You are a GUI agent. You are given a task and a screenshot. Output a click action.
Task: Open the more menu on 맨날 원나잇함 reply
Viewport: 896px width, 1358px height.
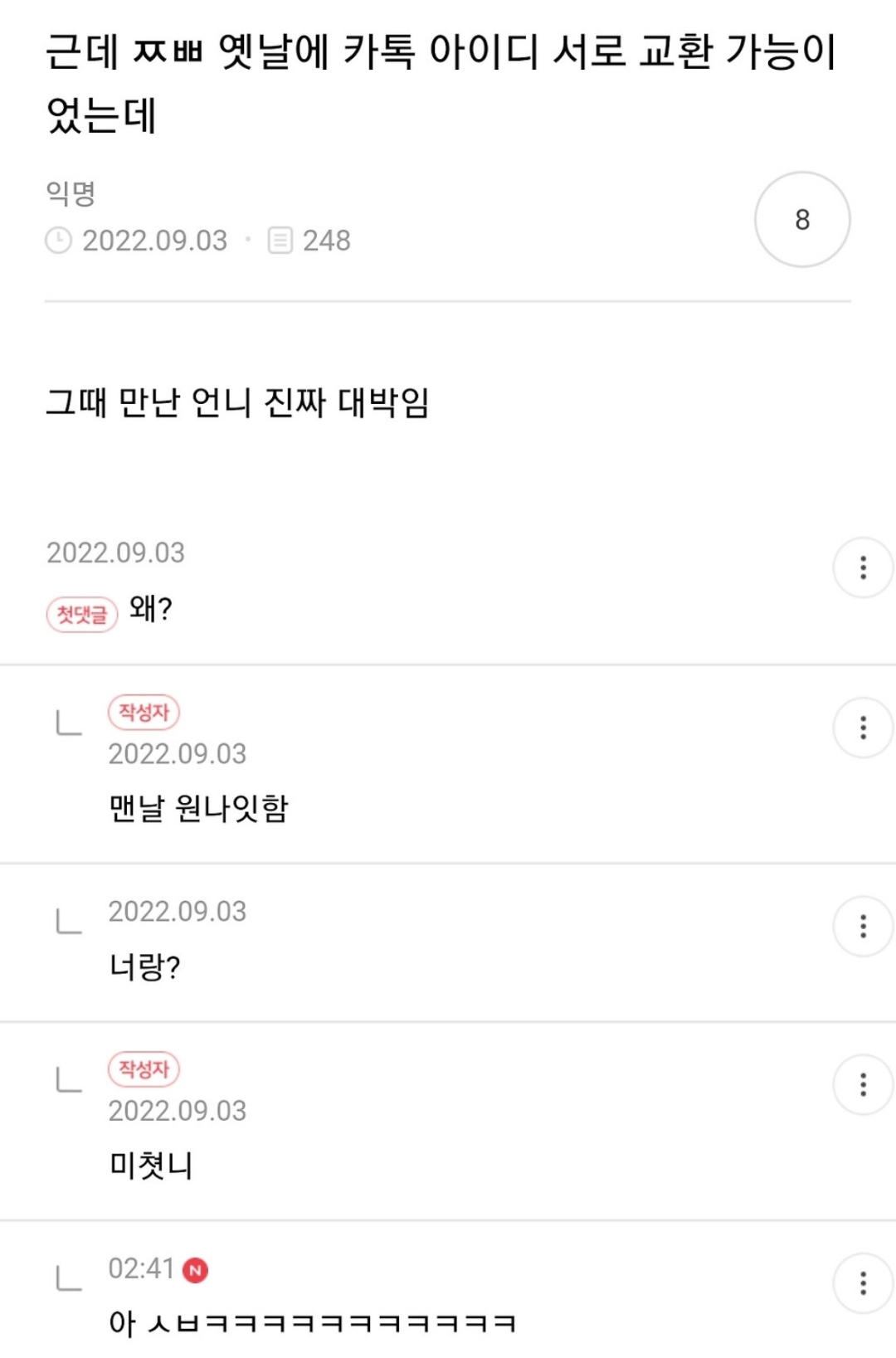863,728
